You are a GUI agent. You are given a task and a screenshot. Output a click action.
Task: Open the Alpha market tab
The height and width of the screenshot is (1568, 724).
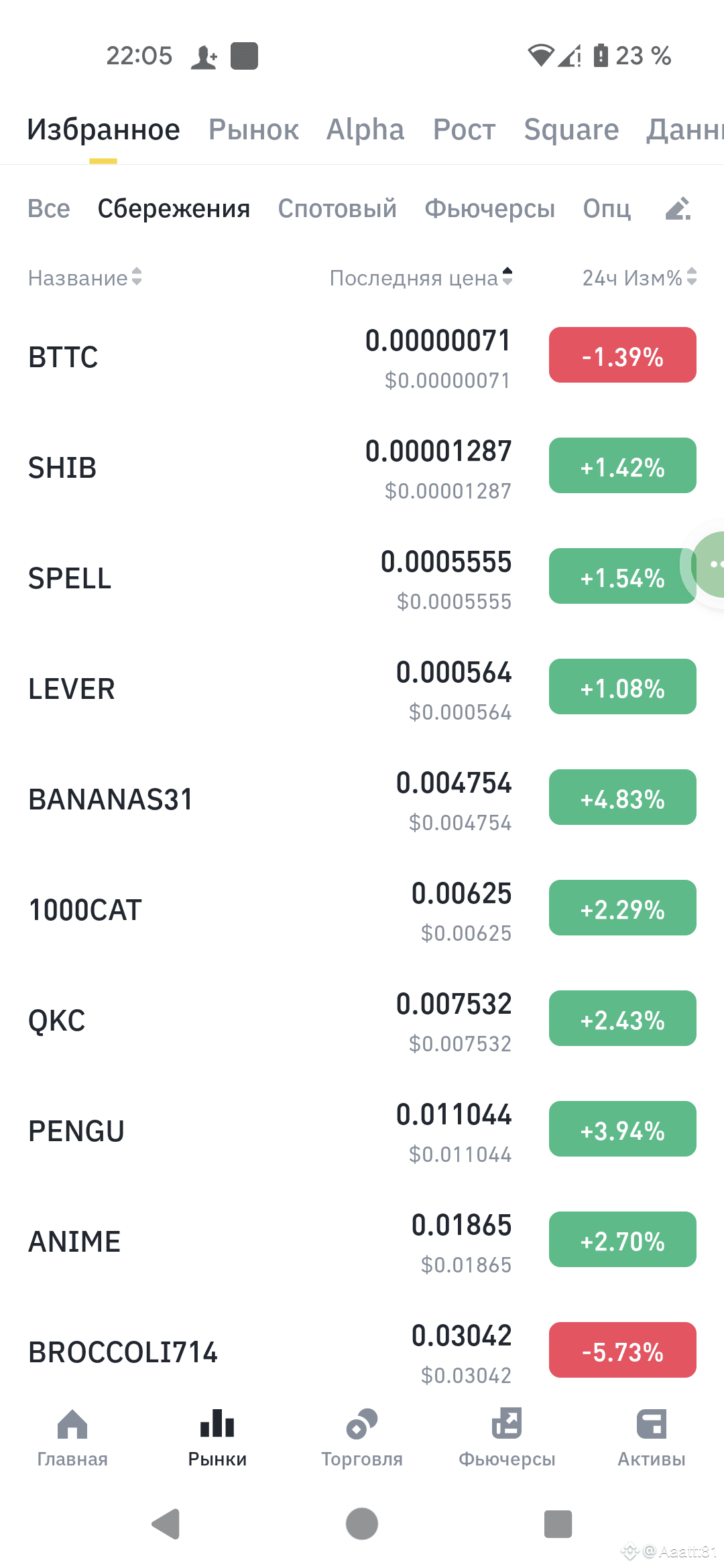point(365,129)
